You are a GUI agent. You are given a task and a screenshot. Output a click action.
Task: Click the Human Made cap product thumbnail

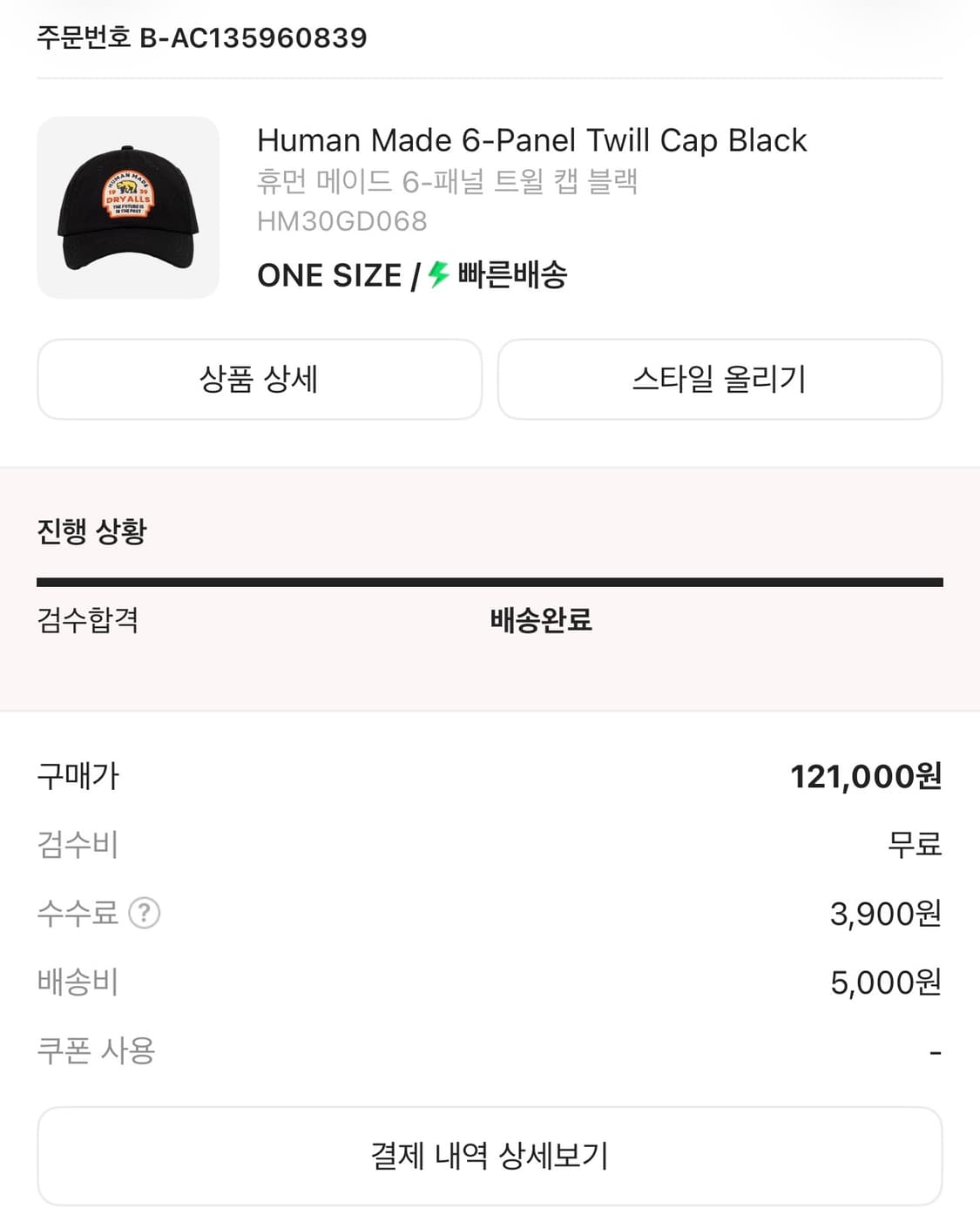[x=128, y=207]
